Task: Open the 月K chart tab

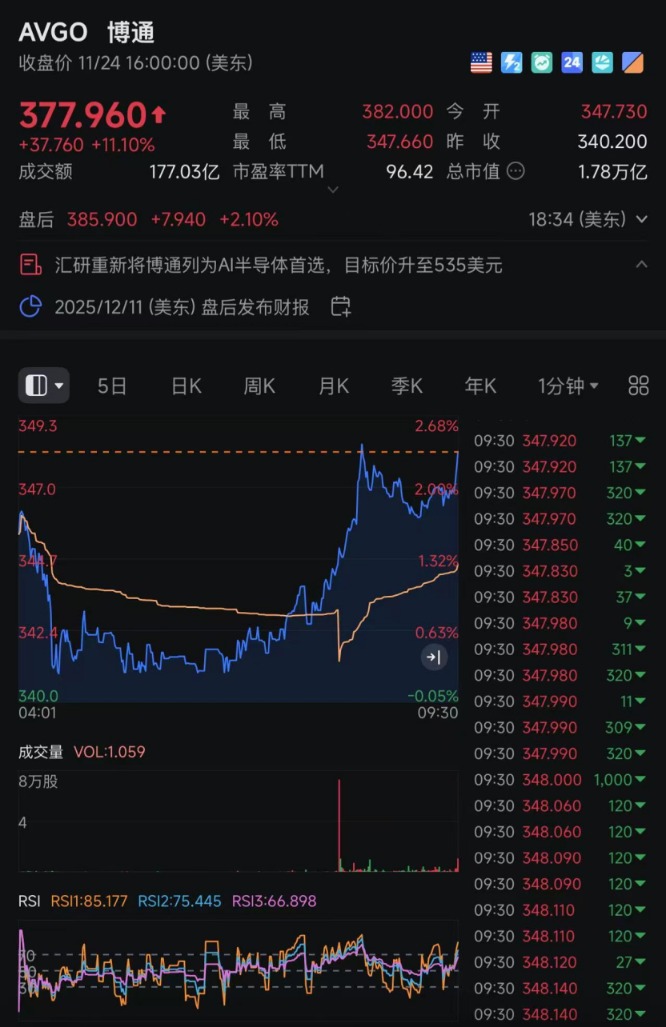Action: tap(333, 386)
